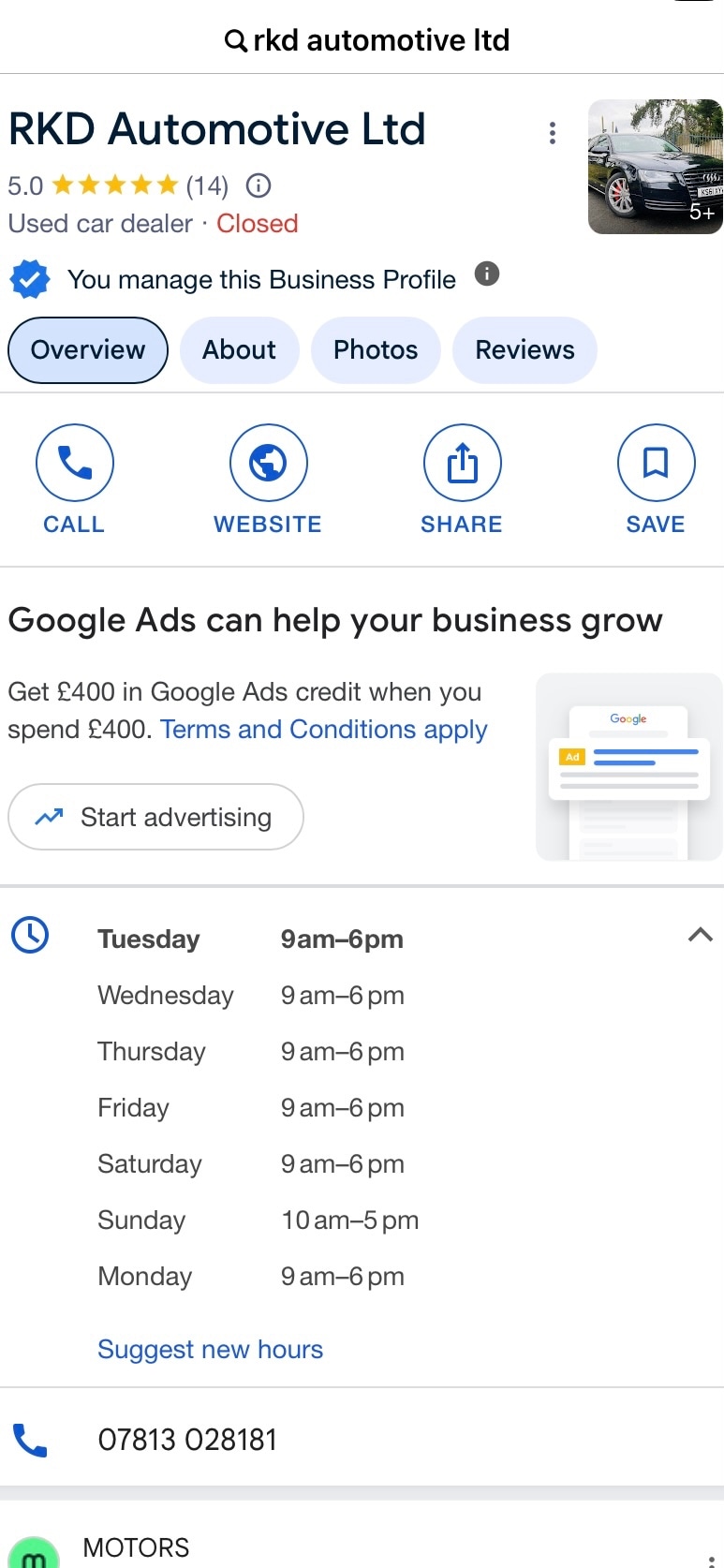The height and width of the screenshot is (1568, 724).
Task: Switch to the Photos tab
Action: (x=376, y=350)
